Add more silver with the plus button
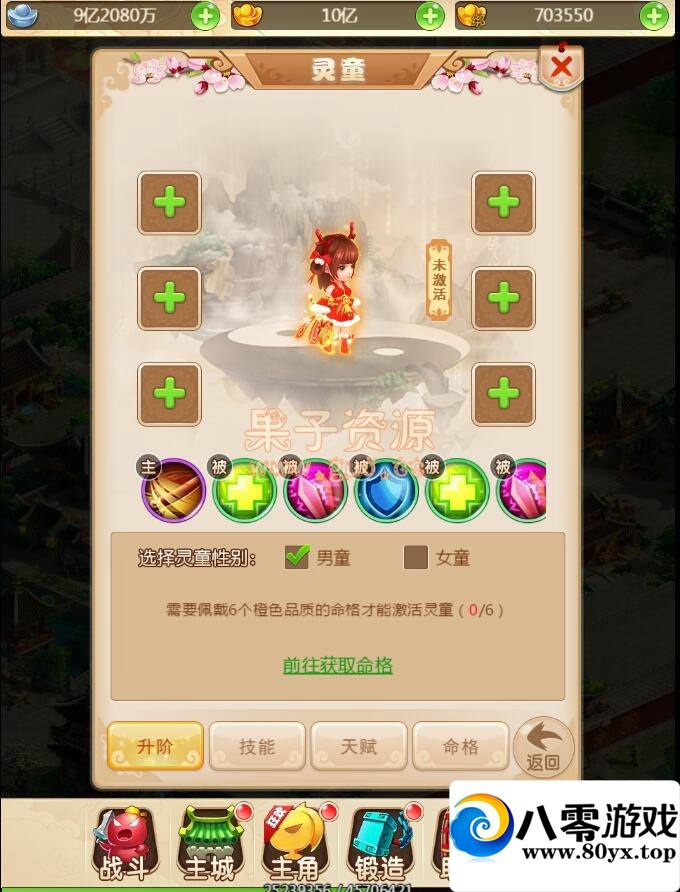Viewport: 680px width, 892px height. (x=205, y=16)
